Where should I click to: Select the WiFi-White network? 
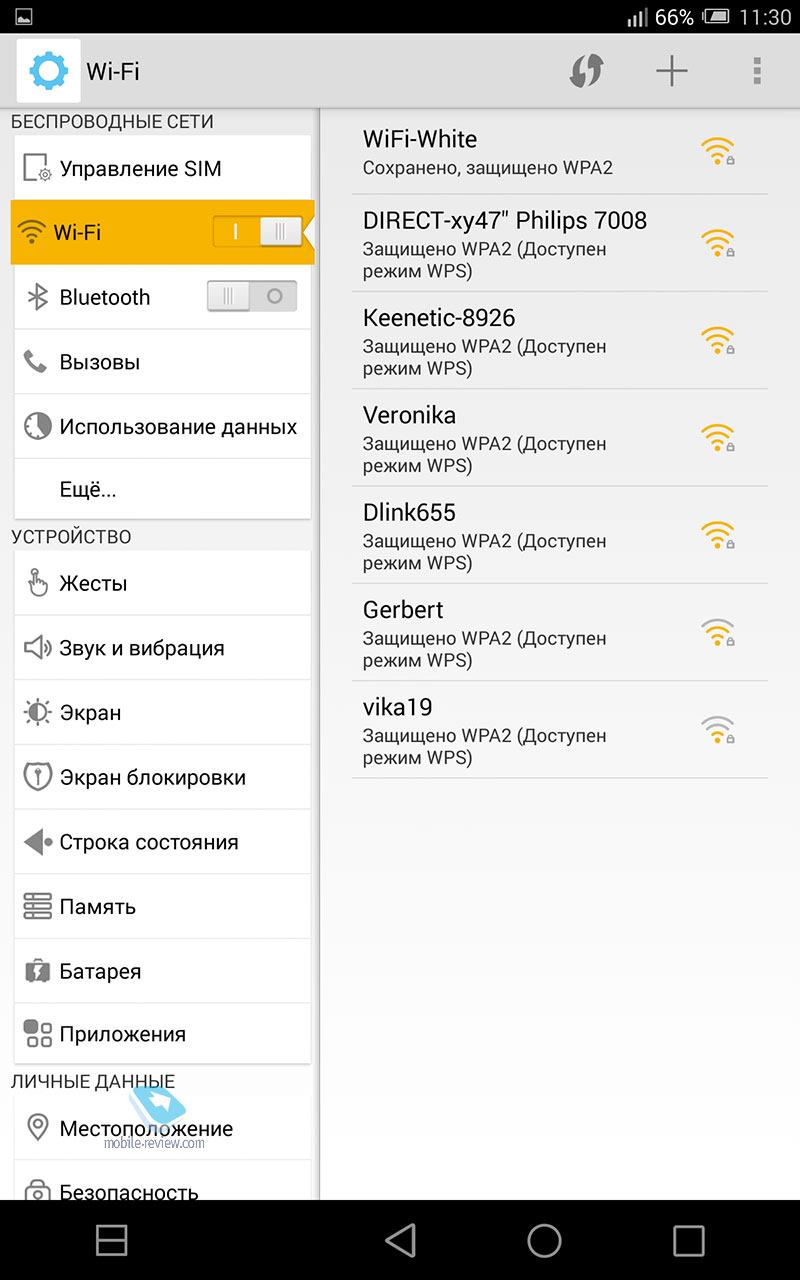tap(560, 152)
